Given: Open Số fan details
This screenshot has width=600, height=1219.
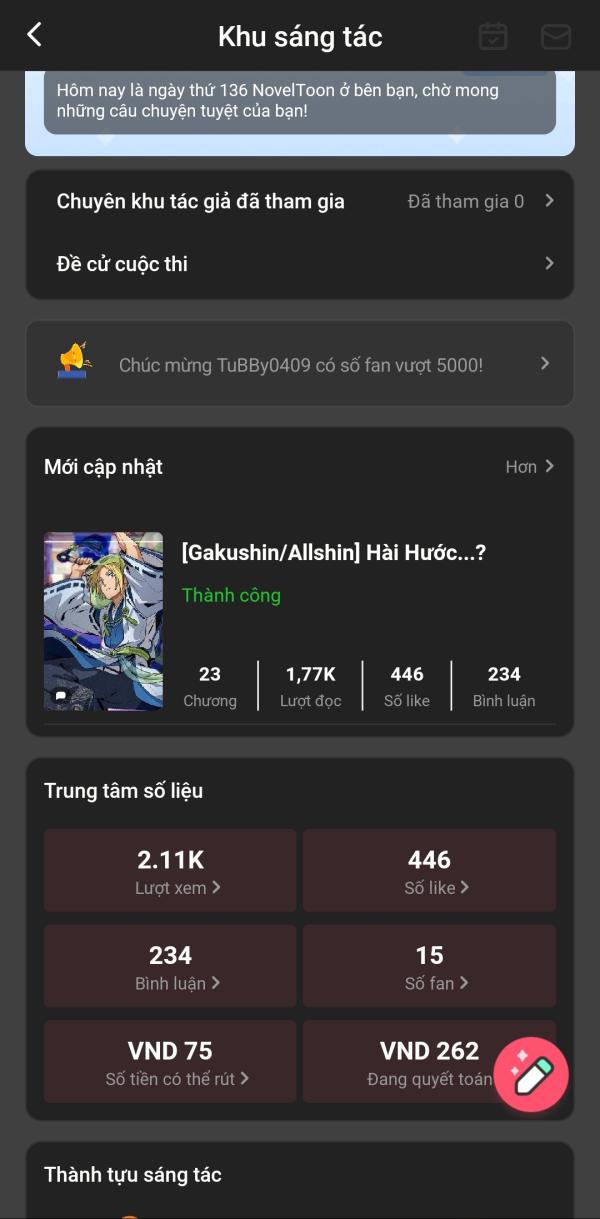Looking at the screenshot, I should click(x=429, y=966).
